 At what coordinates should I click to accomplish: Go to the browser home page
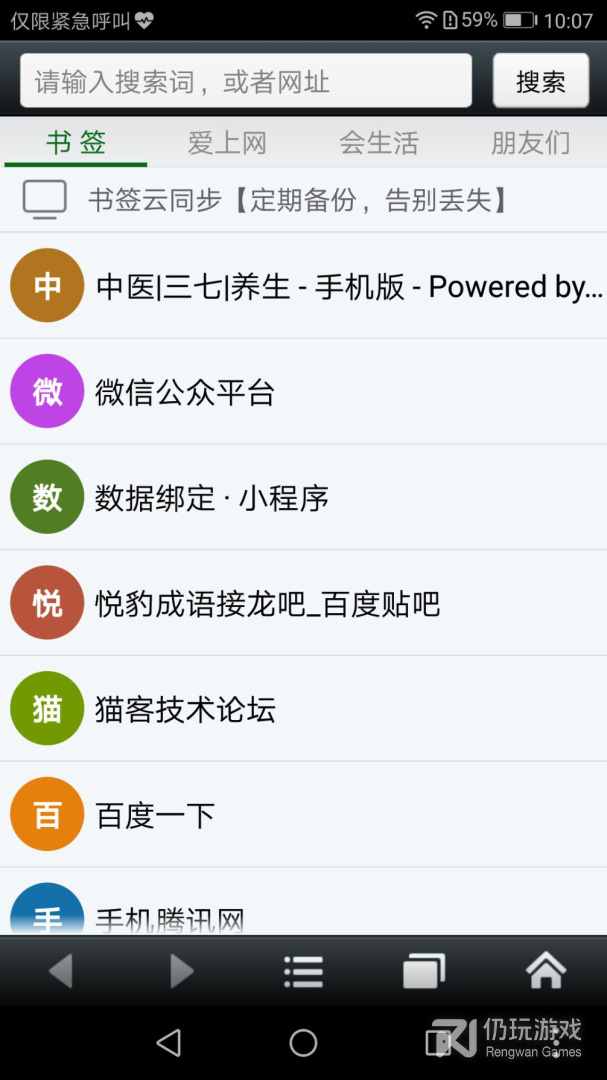point(546,971)
